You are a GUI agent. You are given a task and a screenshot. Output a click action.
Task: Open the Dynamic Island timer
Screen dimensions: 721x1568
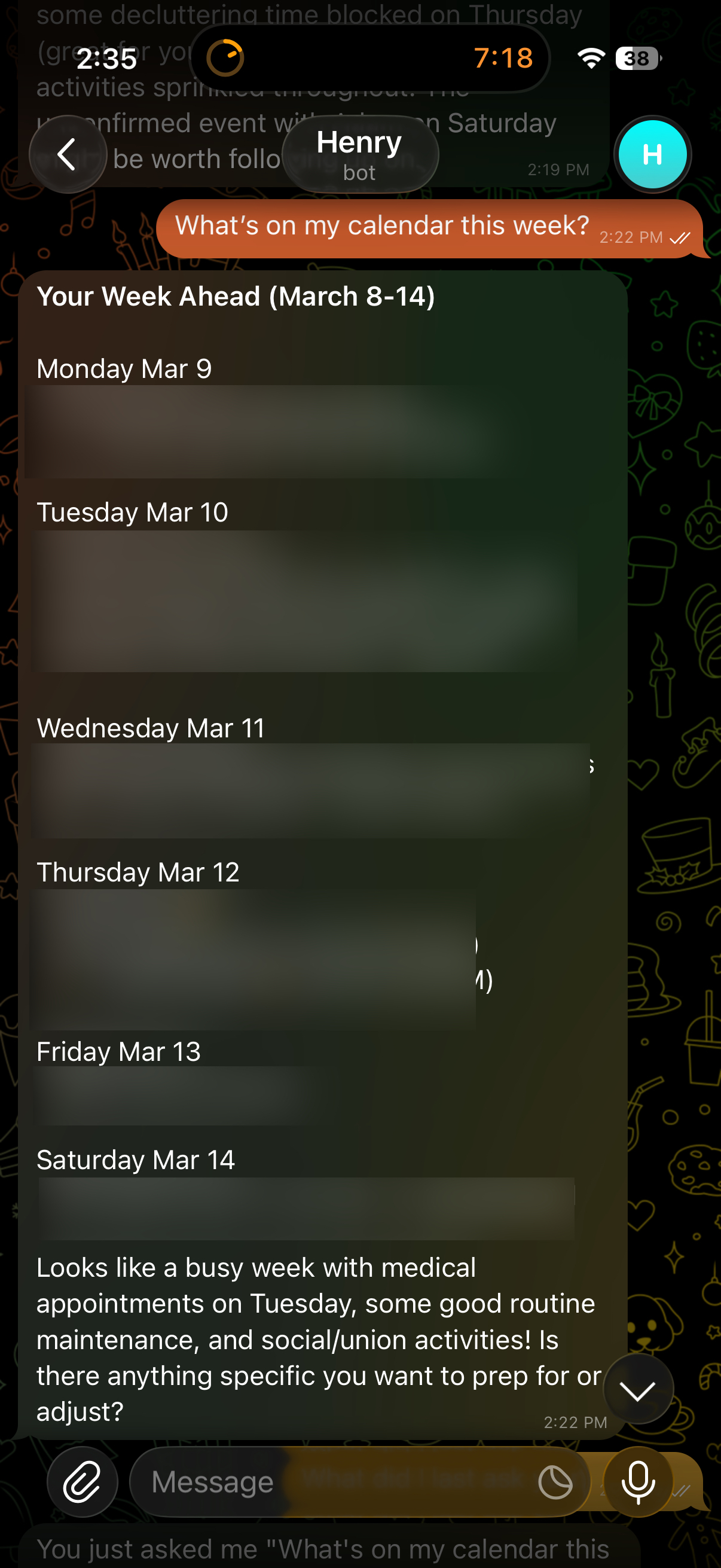(x=369, y=59)
